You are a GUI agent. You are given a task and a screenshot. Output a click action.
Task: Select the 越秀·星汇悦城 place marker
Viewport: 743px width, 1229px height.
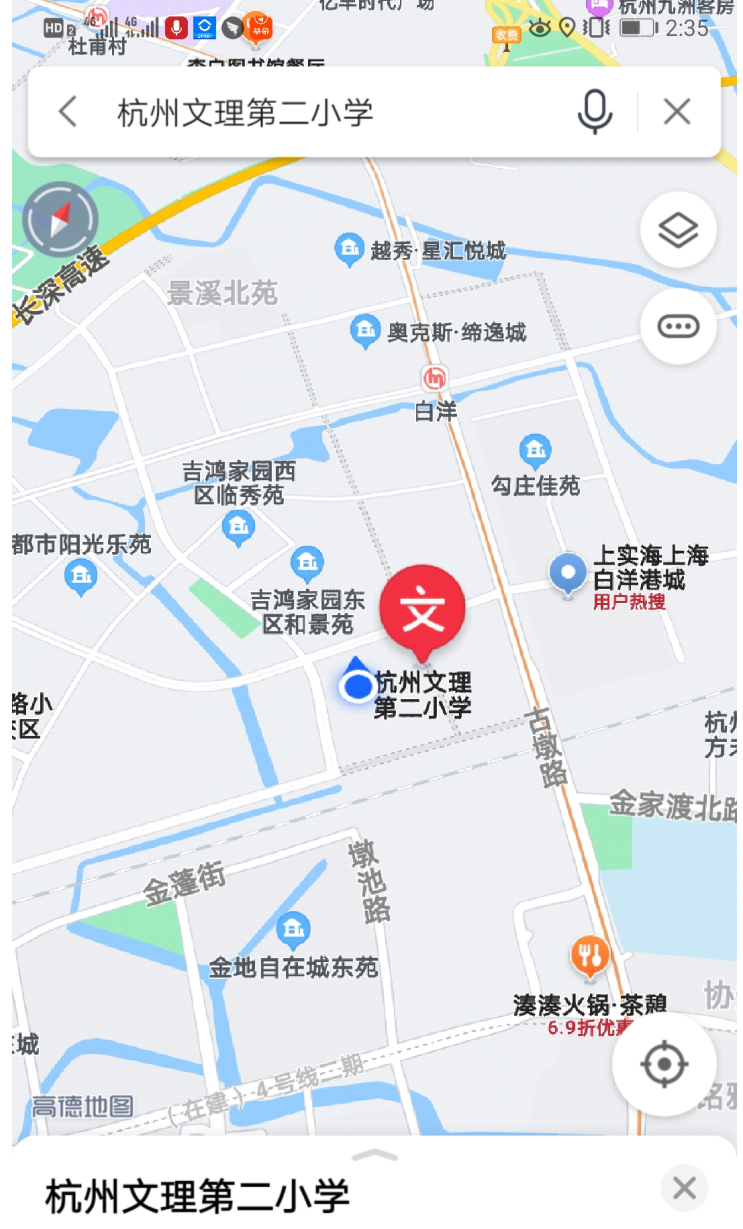(349, 249)
